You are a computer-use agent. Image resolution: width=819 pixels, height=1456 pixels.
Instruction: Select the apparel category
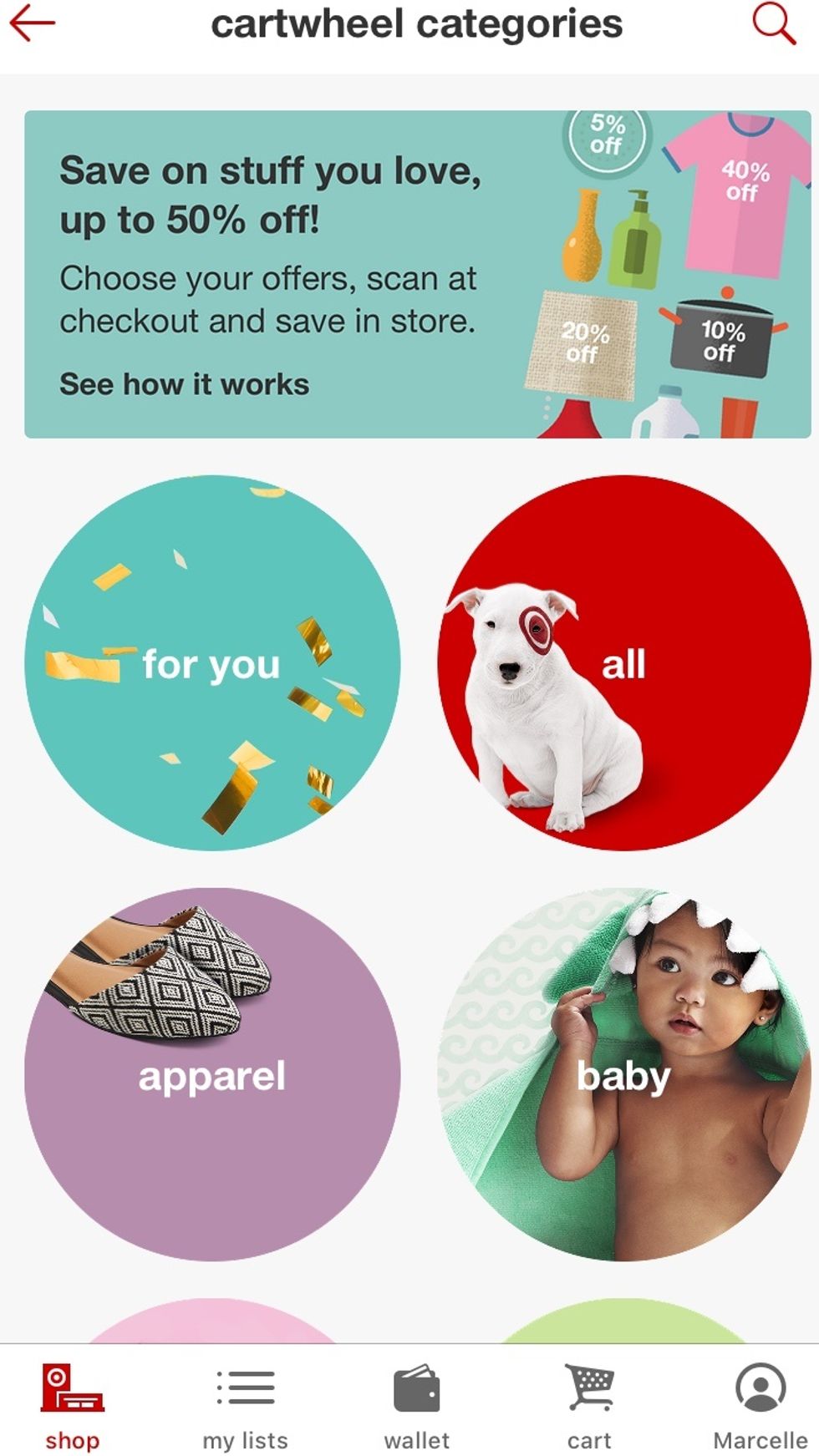point(212,1074)
